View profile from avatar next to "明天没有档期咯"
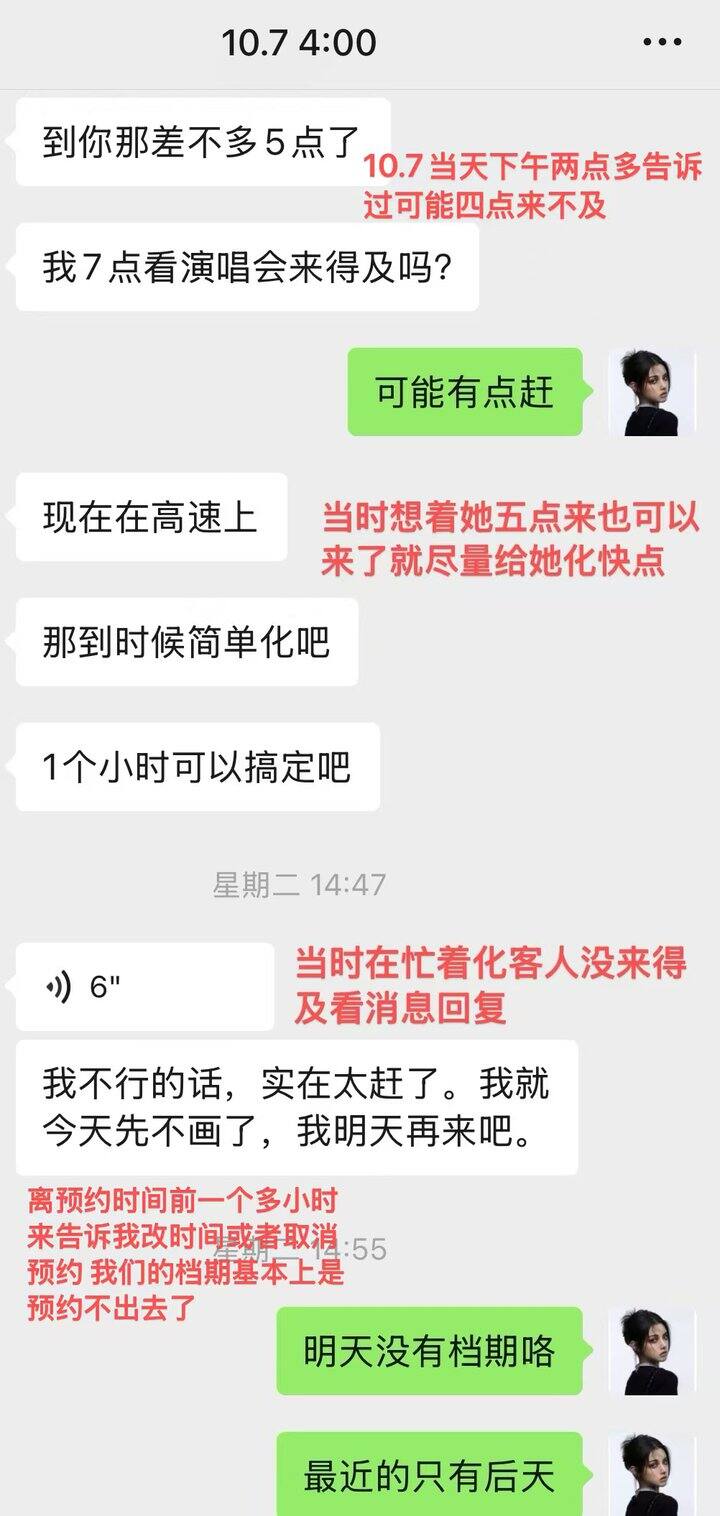The height and width of the screenshot is (1516, 720). [651, 1351]
